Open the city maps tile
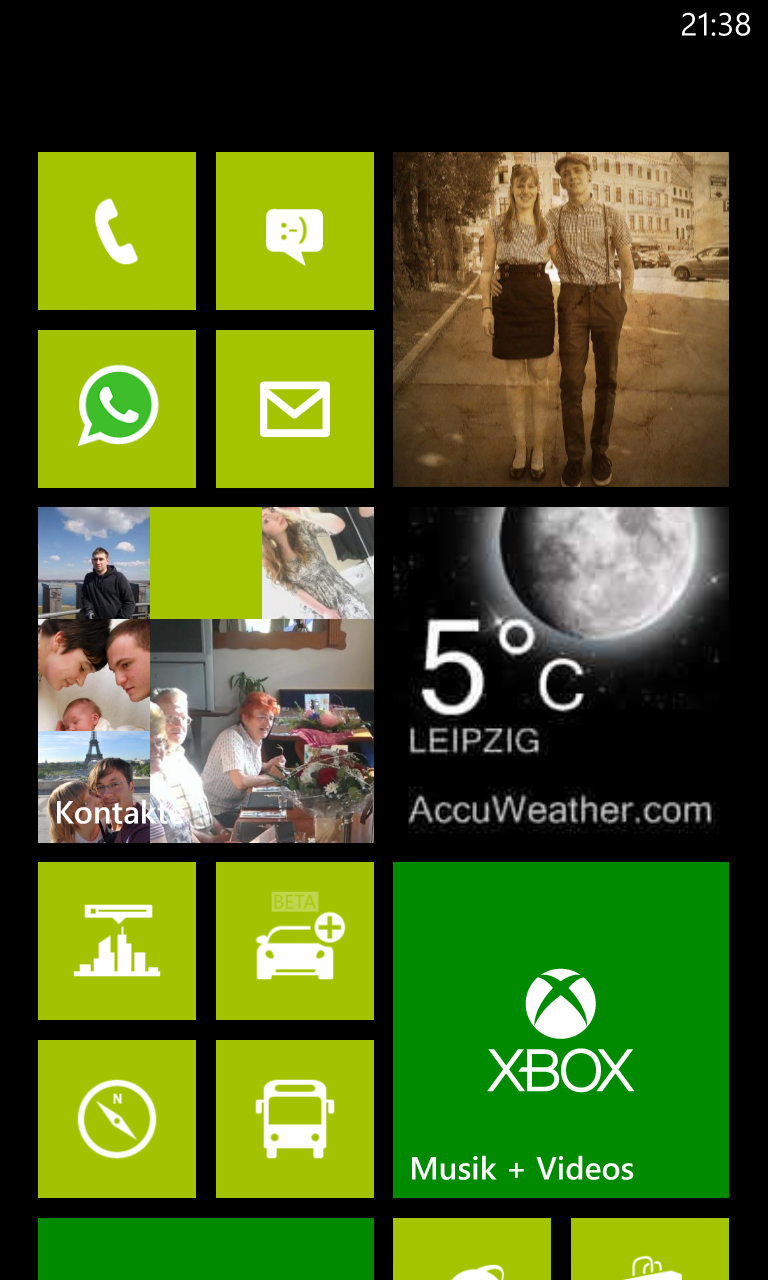The width and height of the screenshot is (768, 1280). (117, 941)
